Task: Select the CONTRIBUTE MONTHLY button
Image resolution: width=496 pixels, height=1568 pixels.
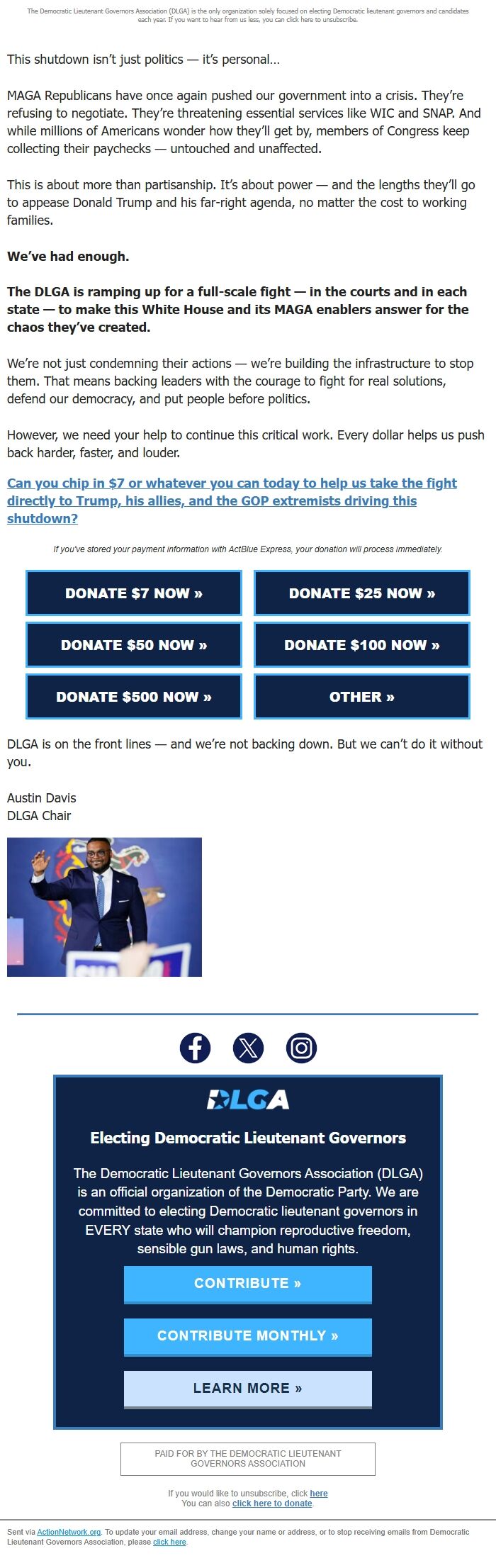Action: point(248,1337)
